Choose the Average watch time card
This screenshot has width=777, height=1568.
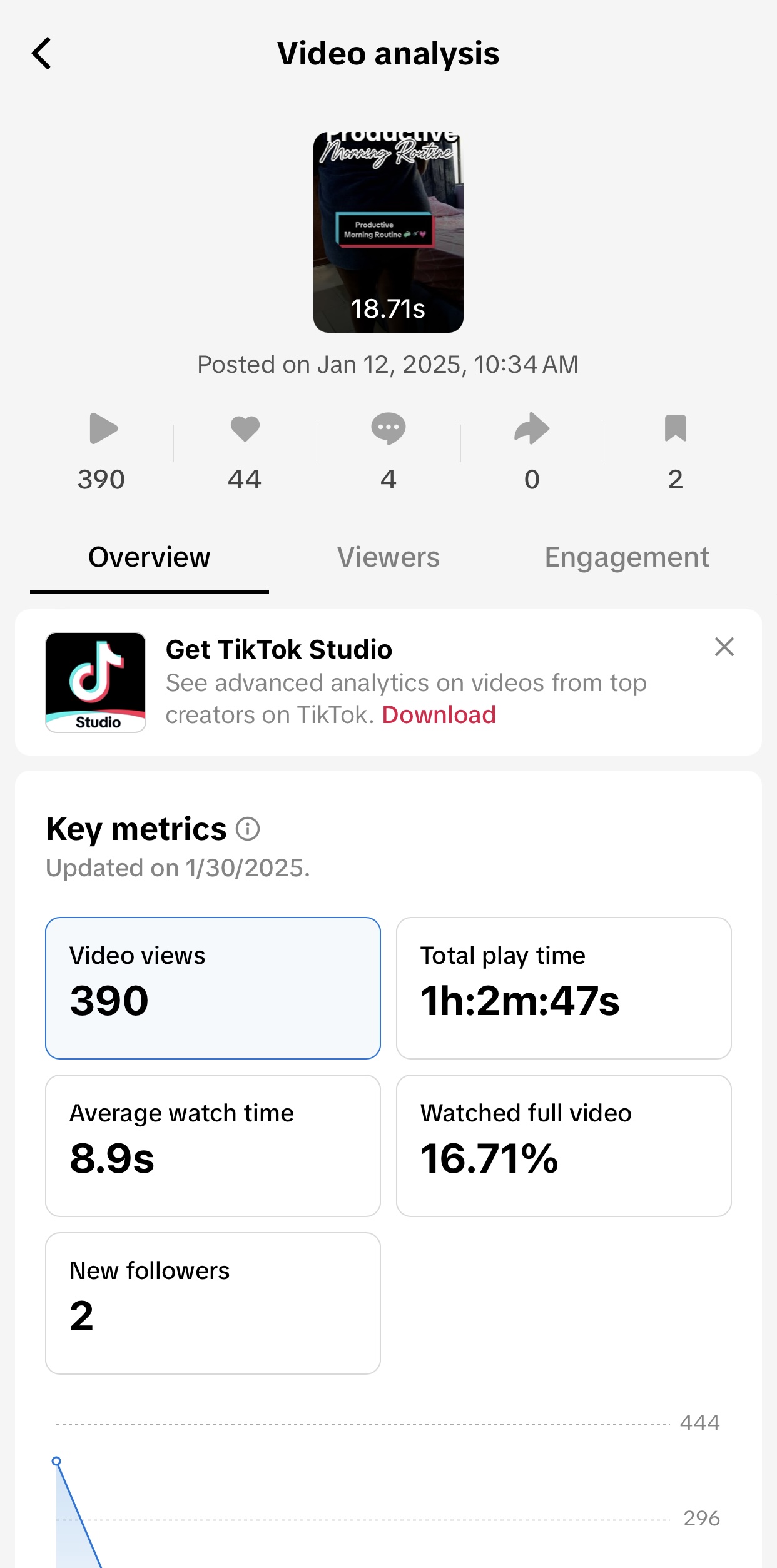pos(213,1146)
